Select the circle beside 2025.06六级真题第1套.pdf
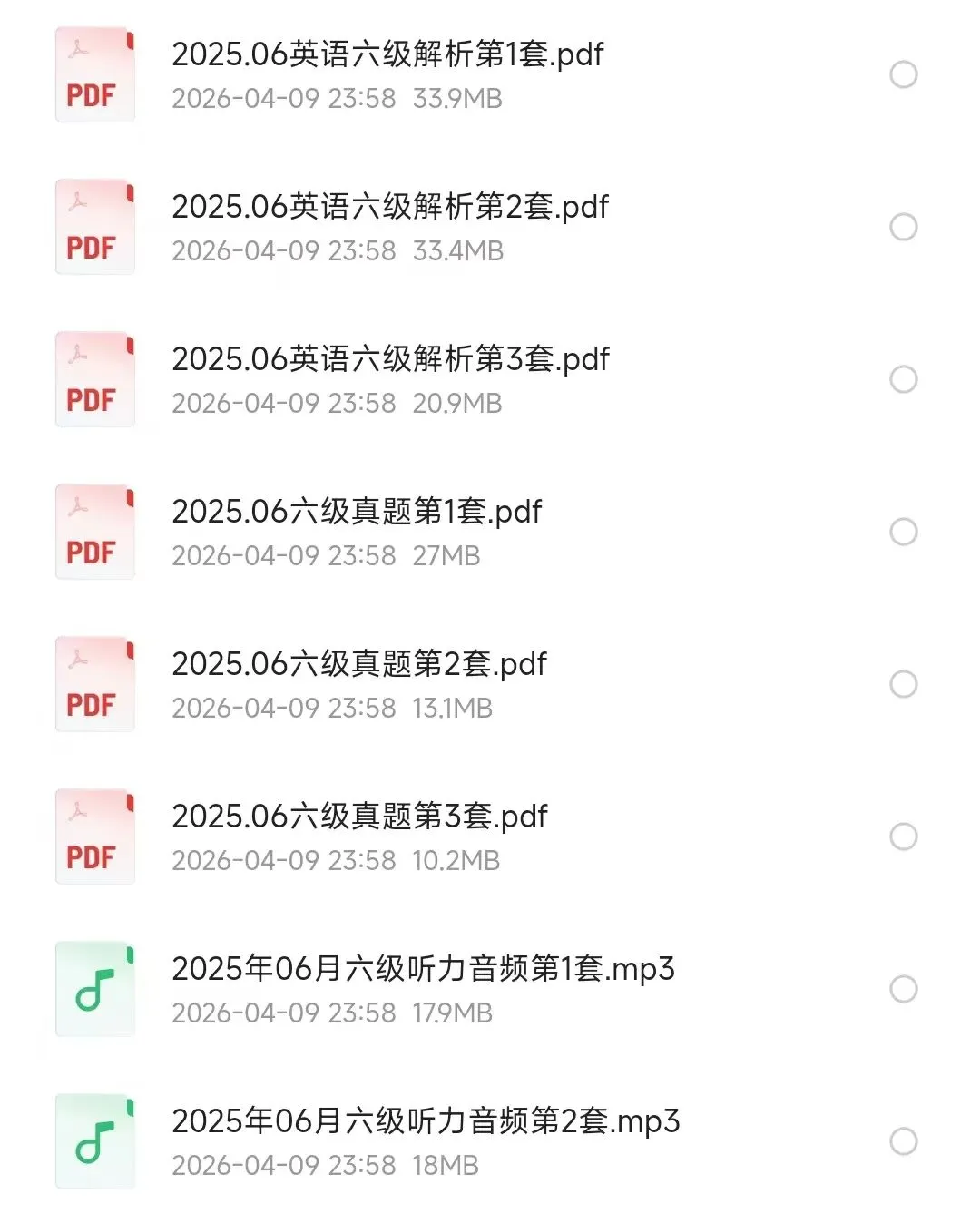Viewport: 980px width, 1223px height. [903, 532]
